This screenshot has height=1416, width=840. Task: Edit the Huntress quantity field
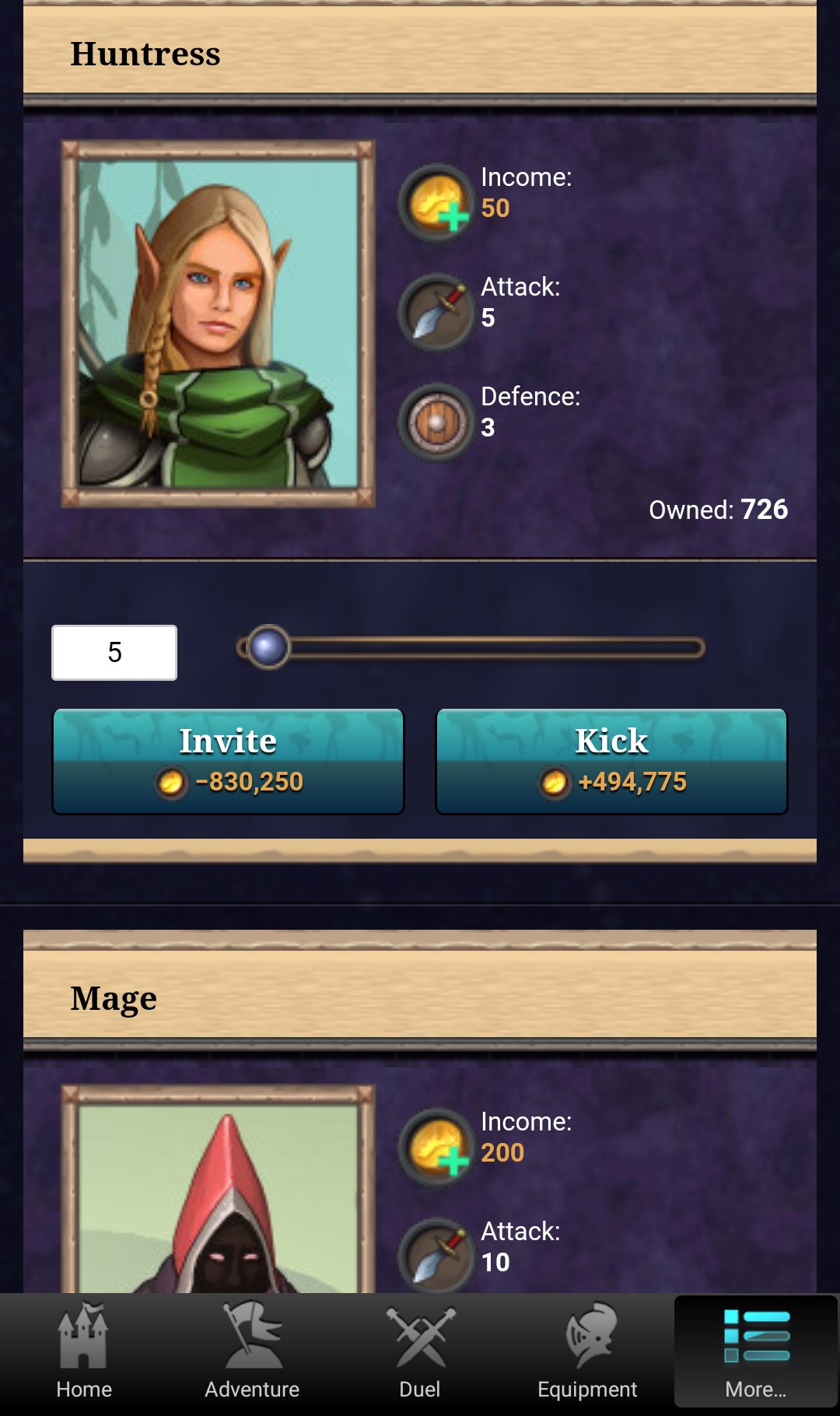click(x=114, y=652)
